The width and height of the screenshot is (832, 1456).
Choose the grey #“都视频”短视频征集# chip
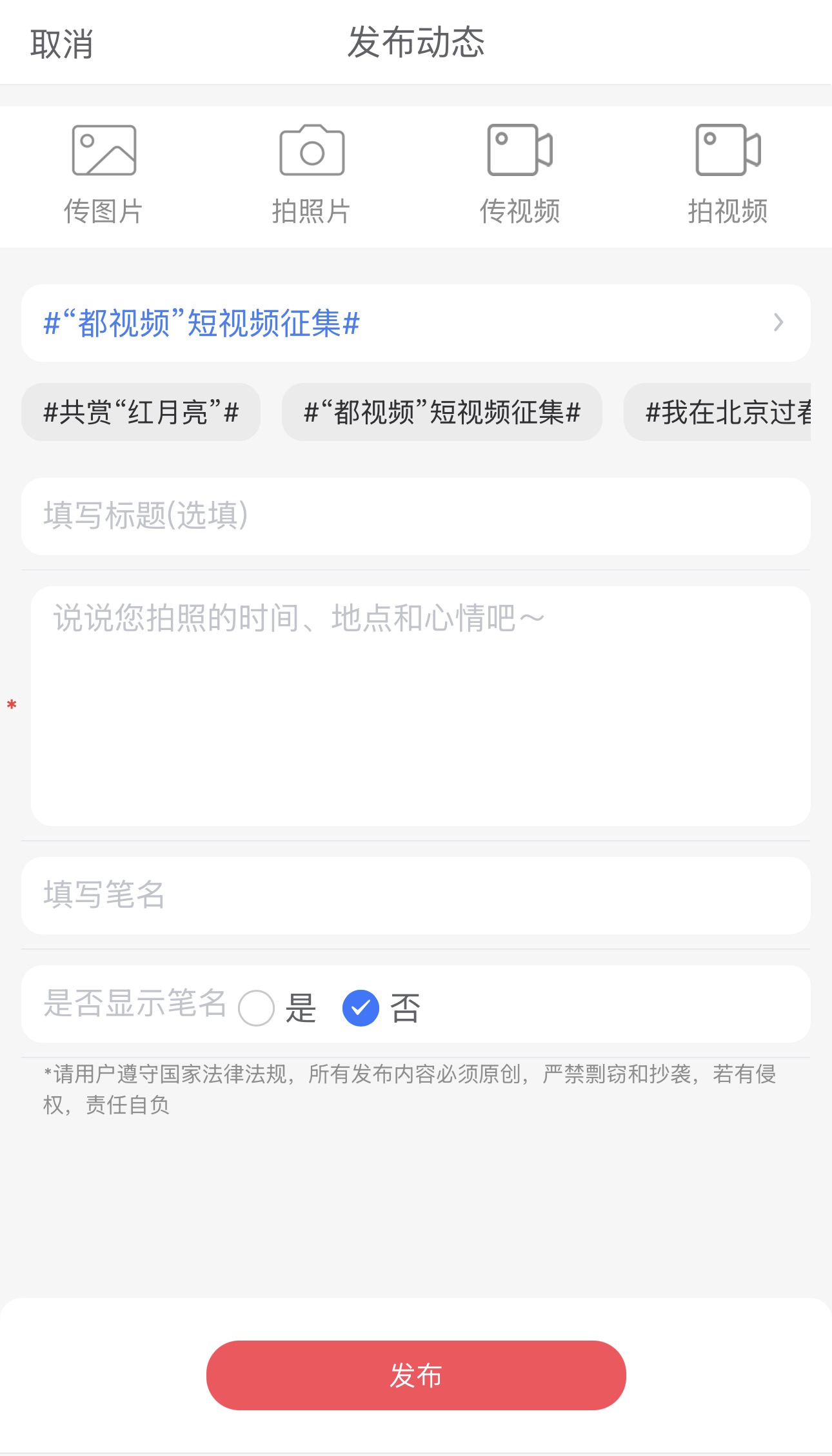point(442,413)
